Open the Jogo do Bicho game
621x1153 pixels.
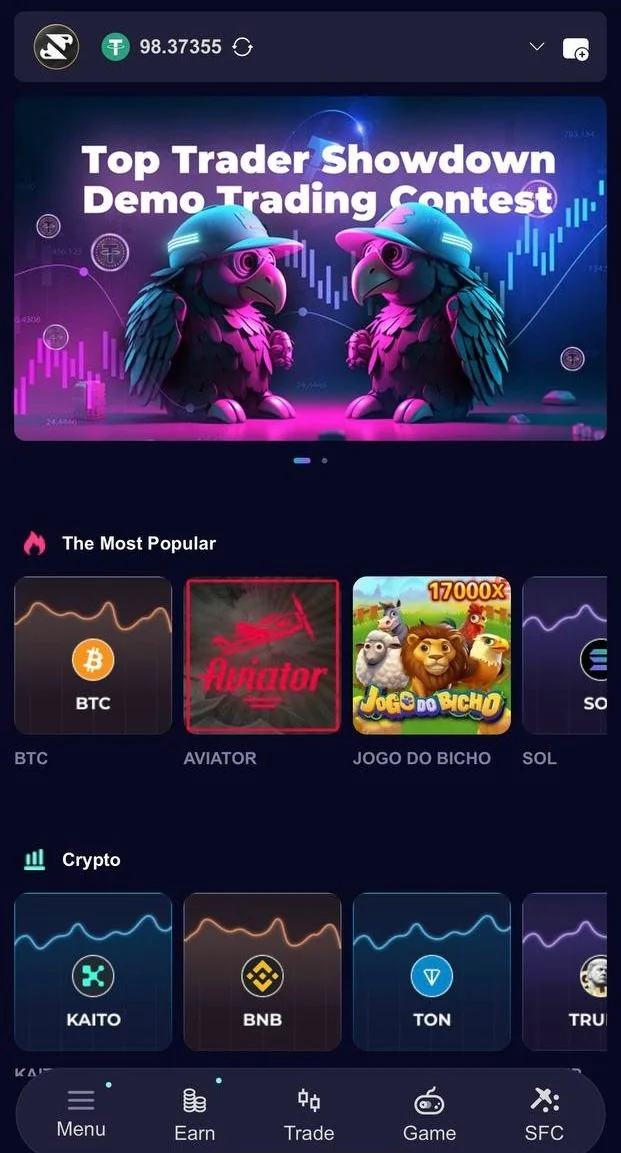point(431,655)
